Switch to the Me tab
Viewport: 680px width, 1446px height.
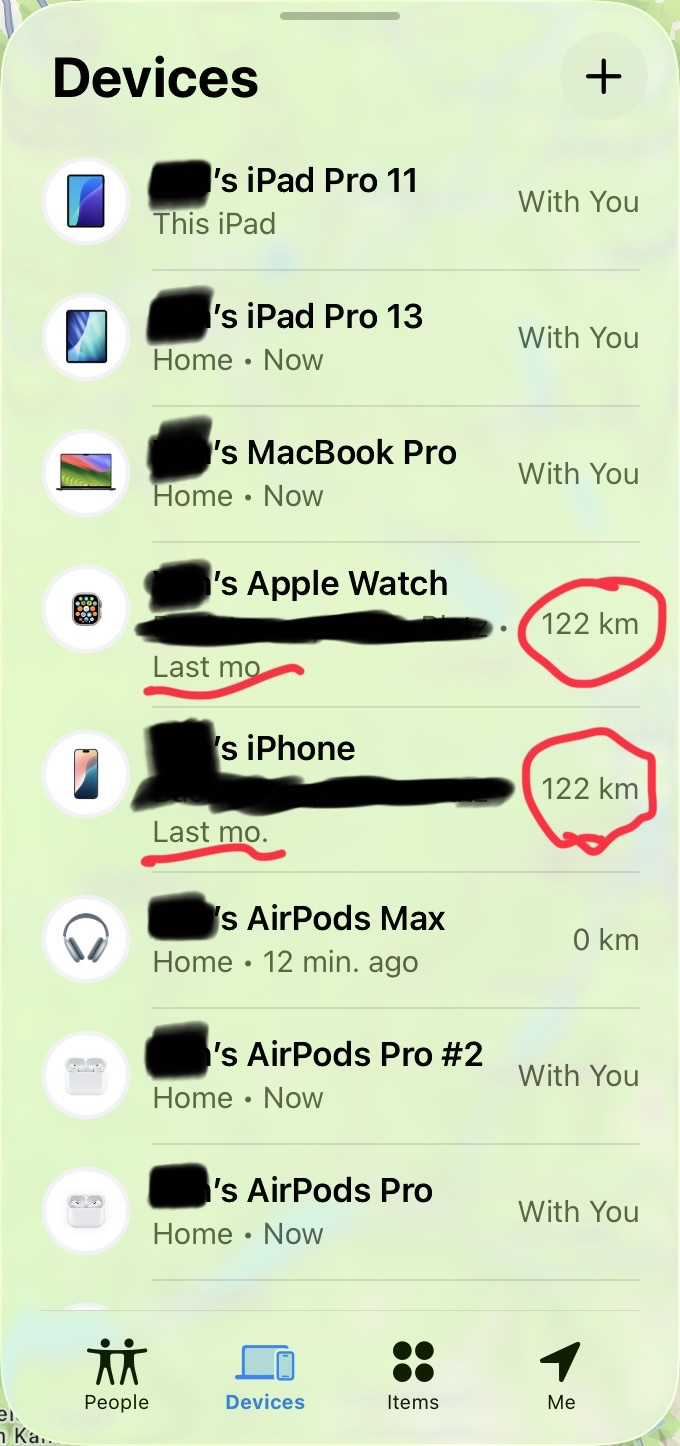tap(561, 1376)
